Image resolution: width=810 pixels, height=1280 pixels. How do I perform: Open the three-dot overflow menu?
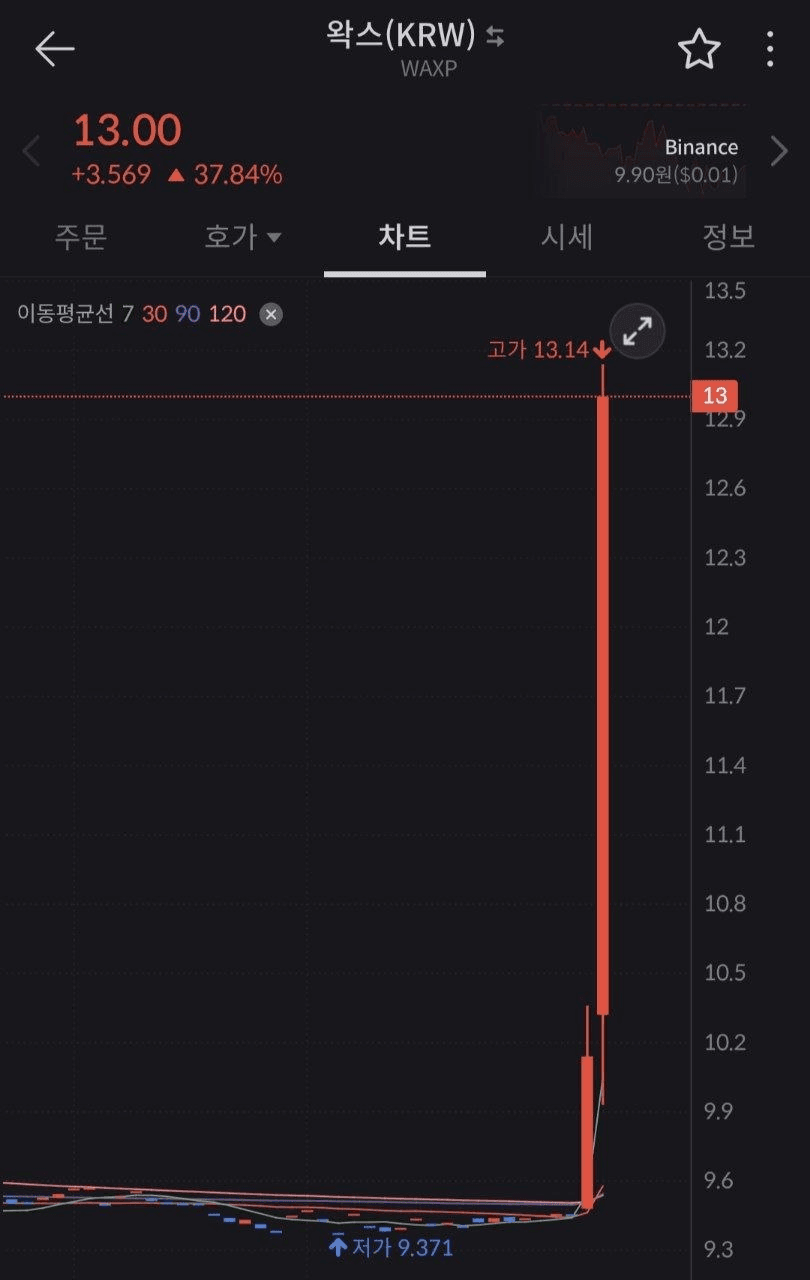(x=769, y=48)
